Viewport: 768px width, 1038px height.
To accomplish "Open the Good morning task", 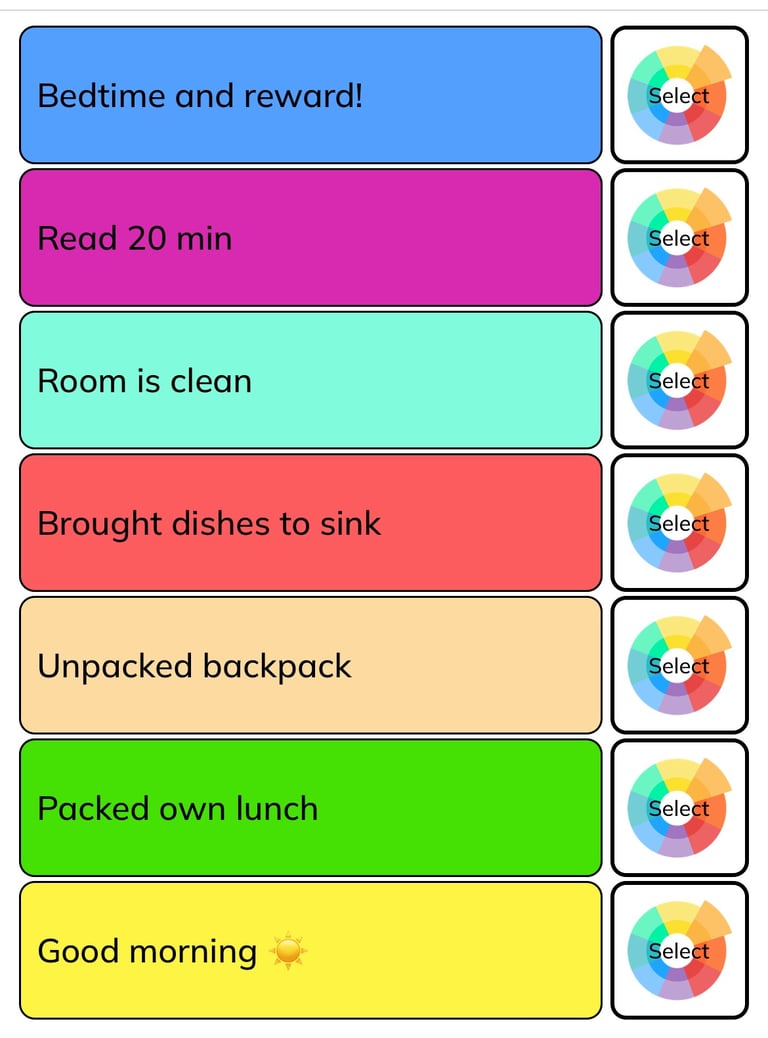I will (310, 950).
